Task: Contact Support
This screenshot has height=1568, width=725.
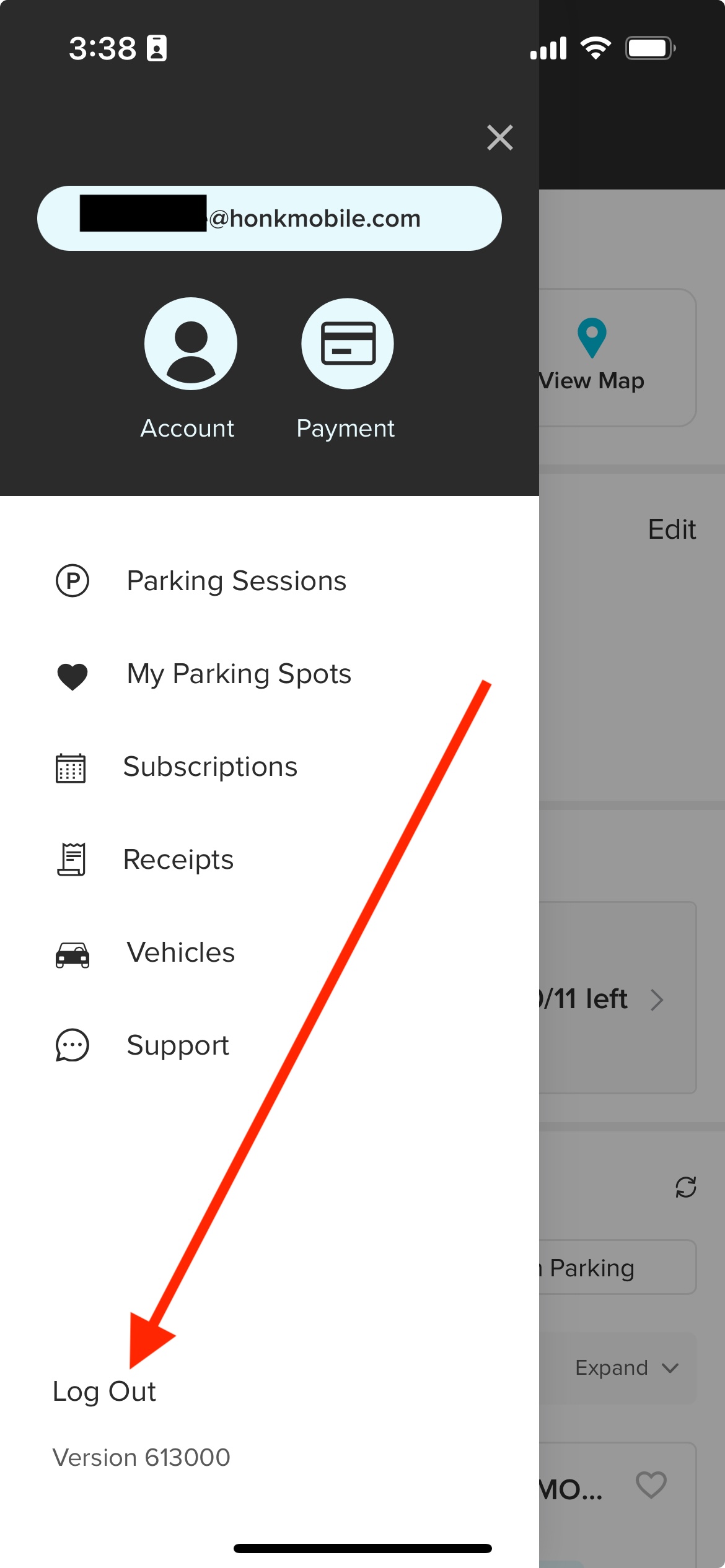Action: (x=178, y=1046)
